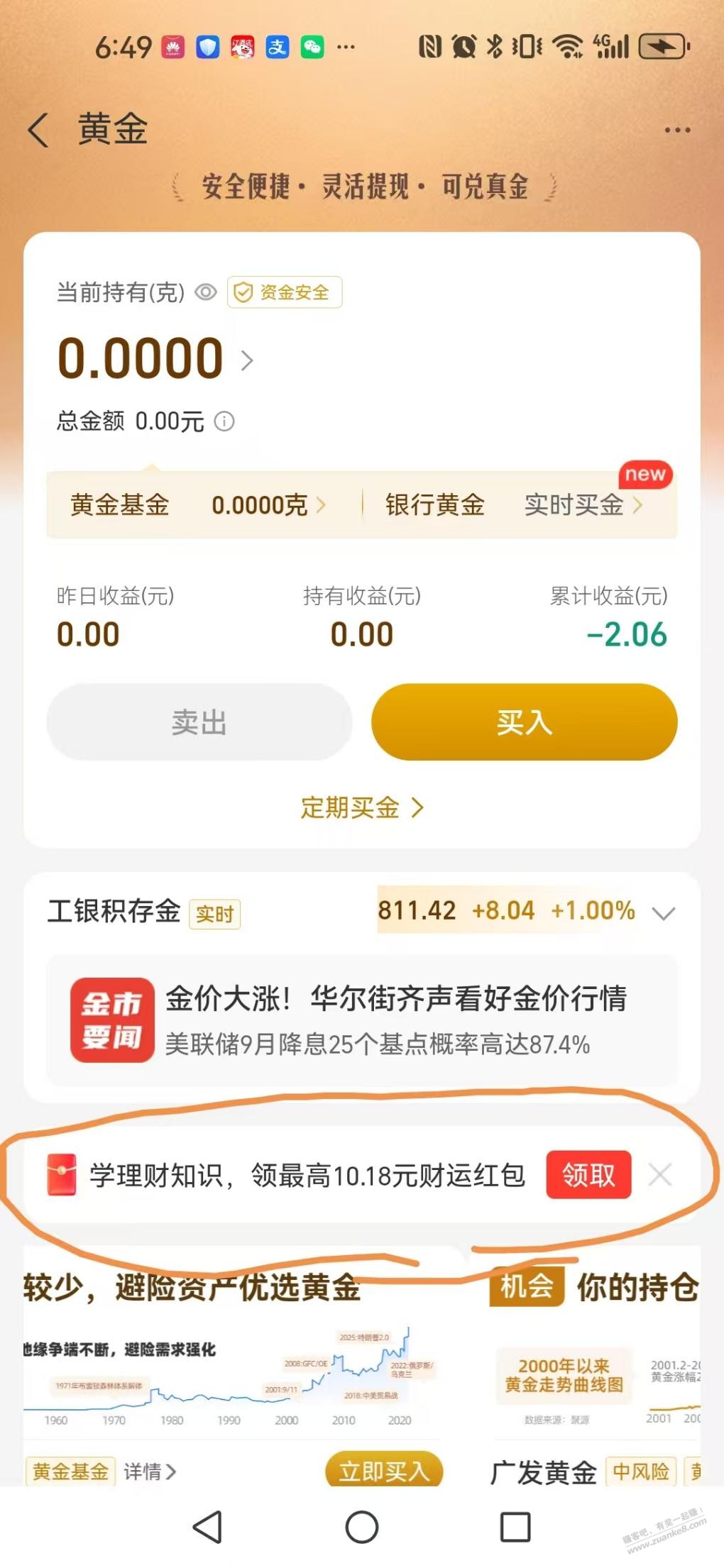Viewport: 724px width, 1568px height.
Task: Tap the back arrow to exit 黄金 page
Action: (x=40, y=130)
